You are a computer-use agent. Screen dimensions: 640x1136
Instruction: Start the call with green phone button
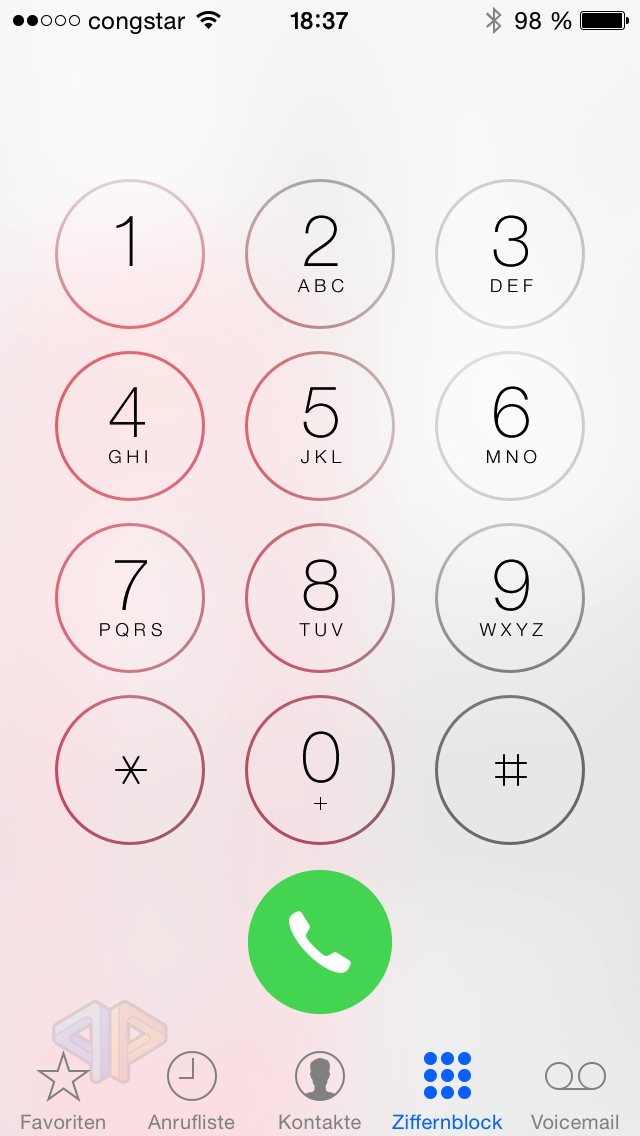320,942
